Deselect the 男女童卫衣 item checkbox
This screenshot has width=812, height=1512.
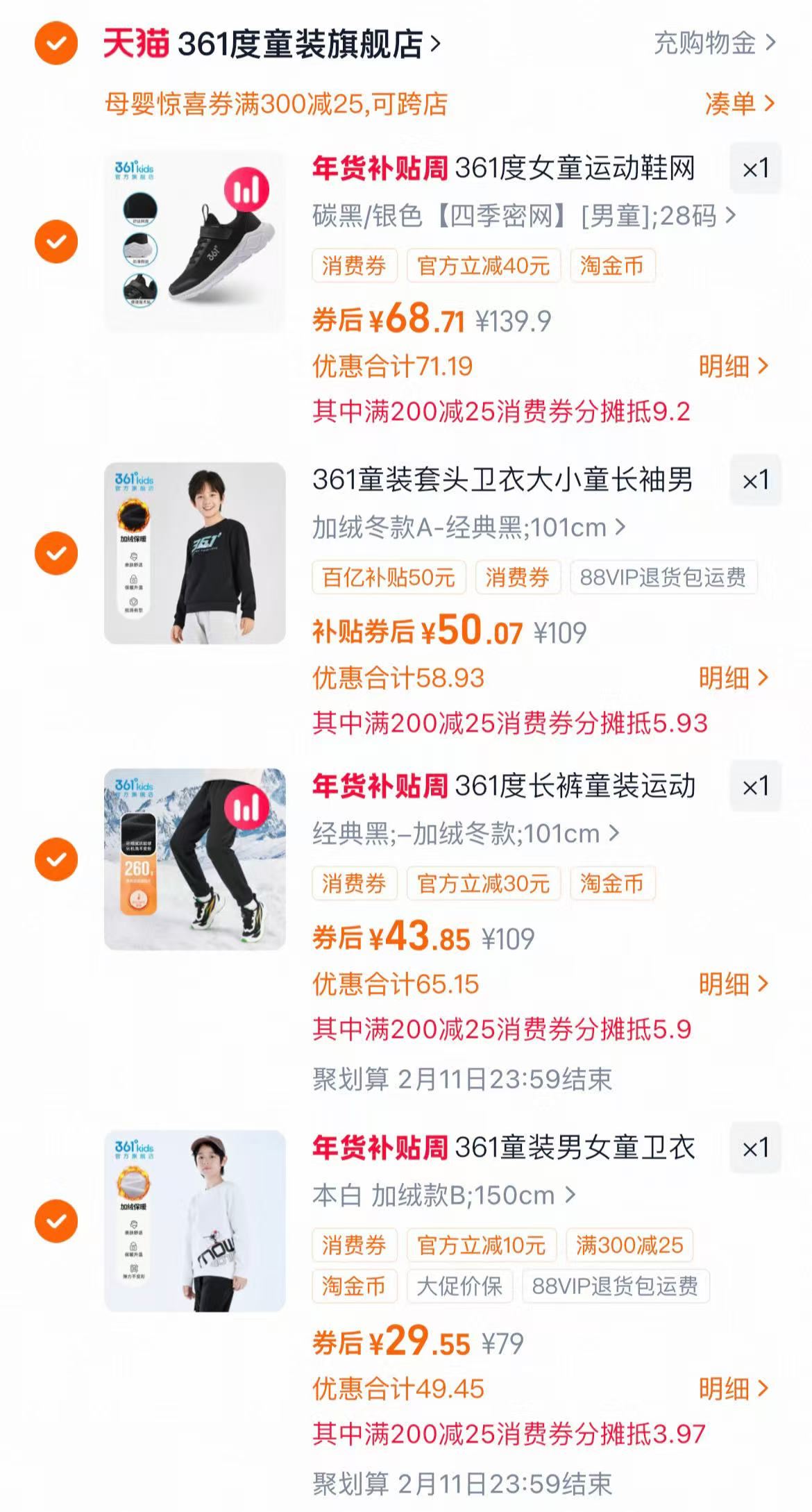coord(56,1221)
